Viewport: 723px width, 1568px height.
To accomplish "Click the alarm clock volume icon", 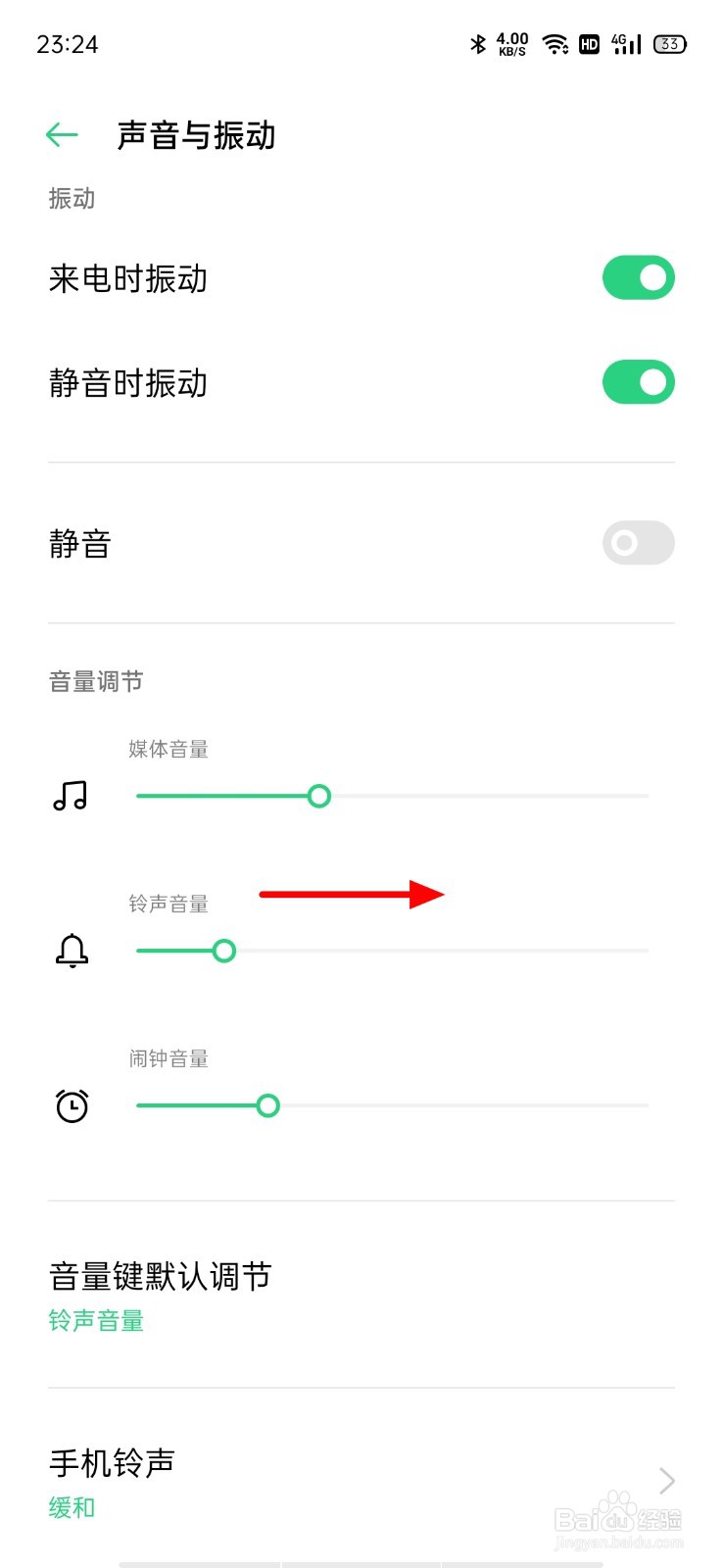I will 72,1104.
